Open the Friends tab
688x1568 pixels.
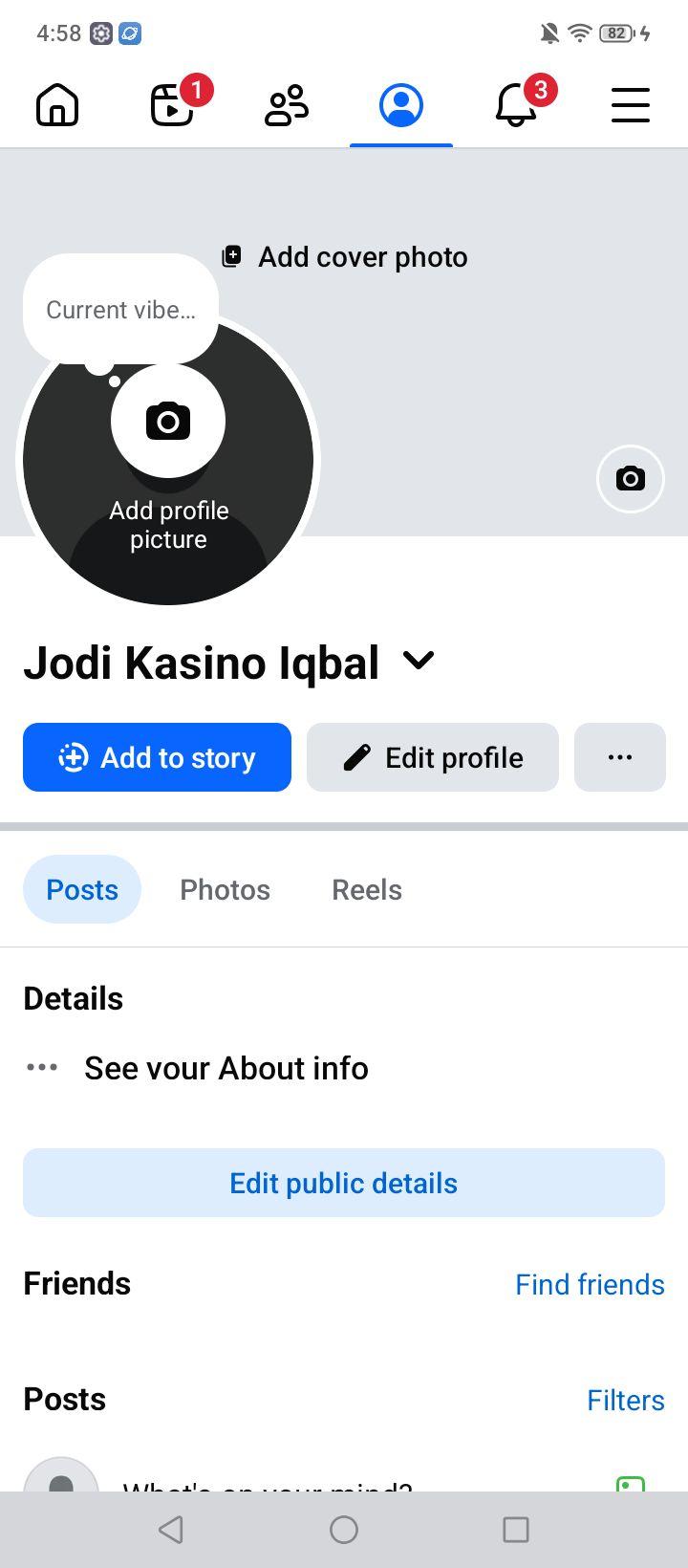(x=287, y=104)
